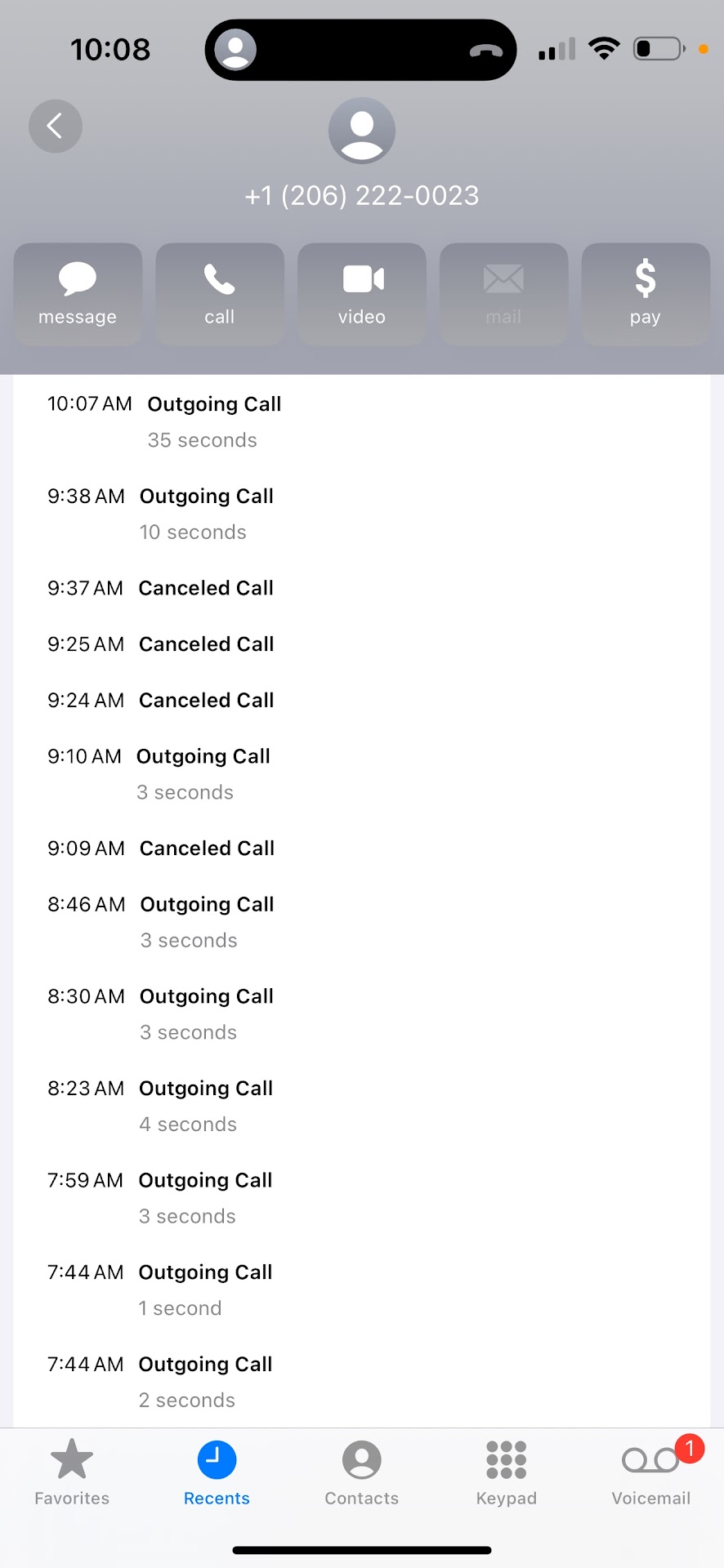Send a message to this number
724x1568 pixels.
click(78, 294)
